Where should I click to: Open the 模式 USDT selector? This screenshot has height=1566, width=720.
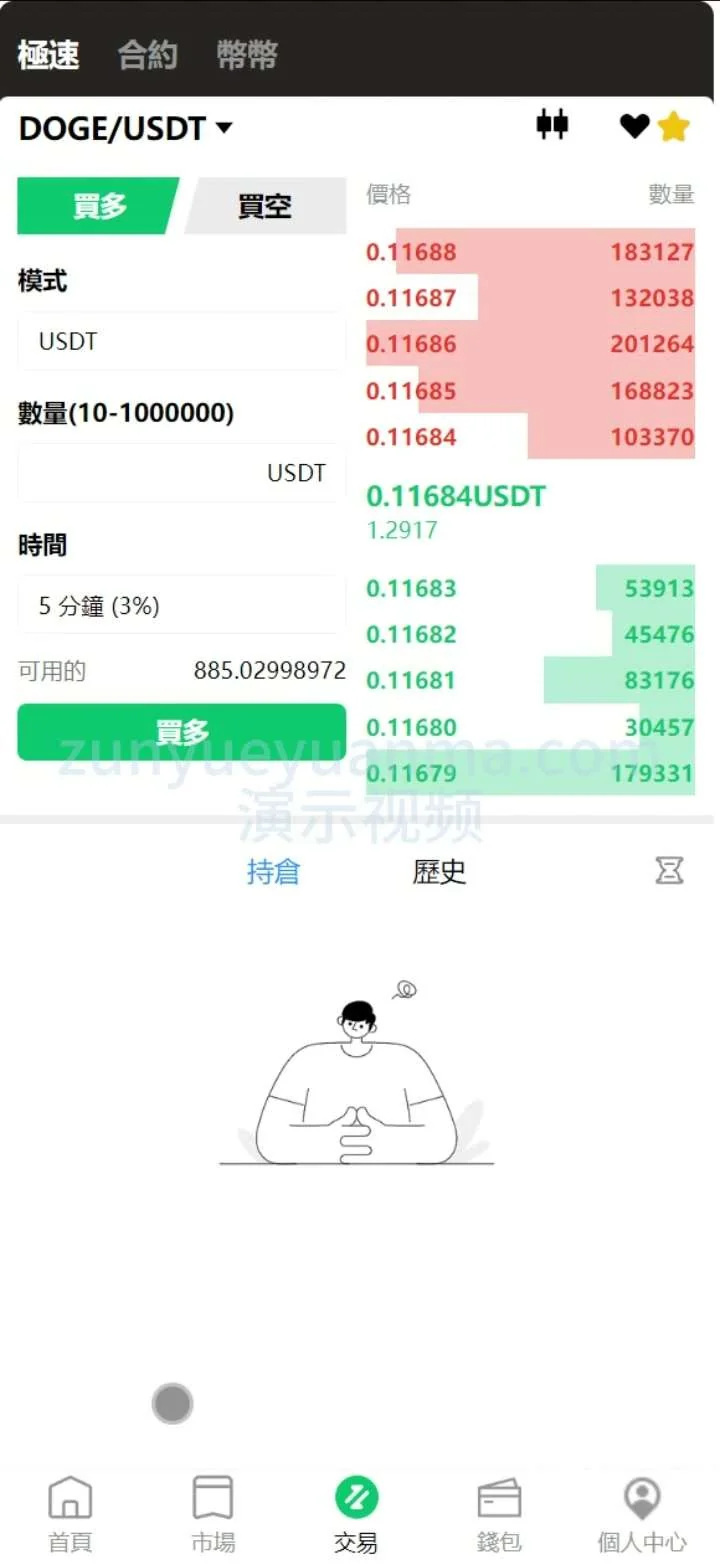pyautogui.click(x=181, y=341)
